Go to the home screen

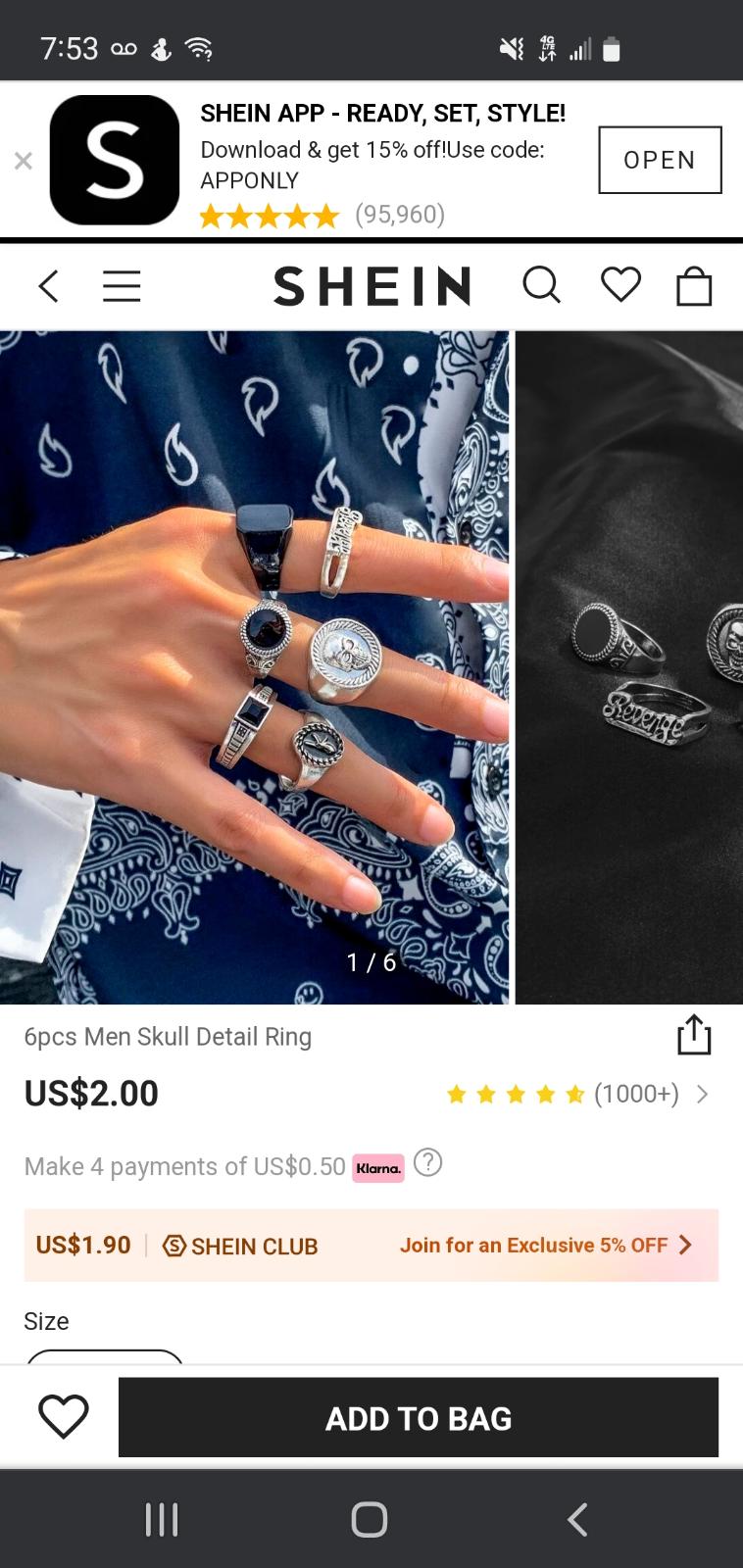(x=370, y=1519)
